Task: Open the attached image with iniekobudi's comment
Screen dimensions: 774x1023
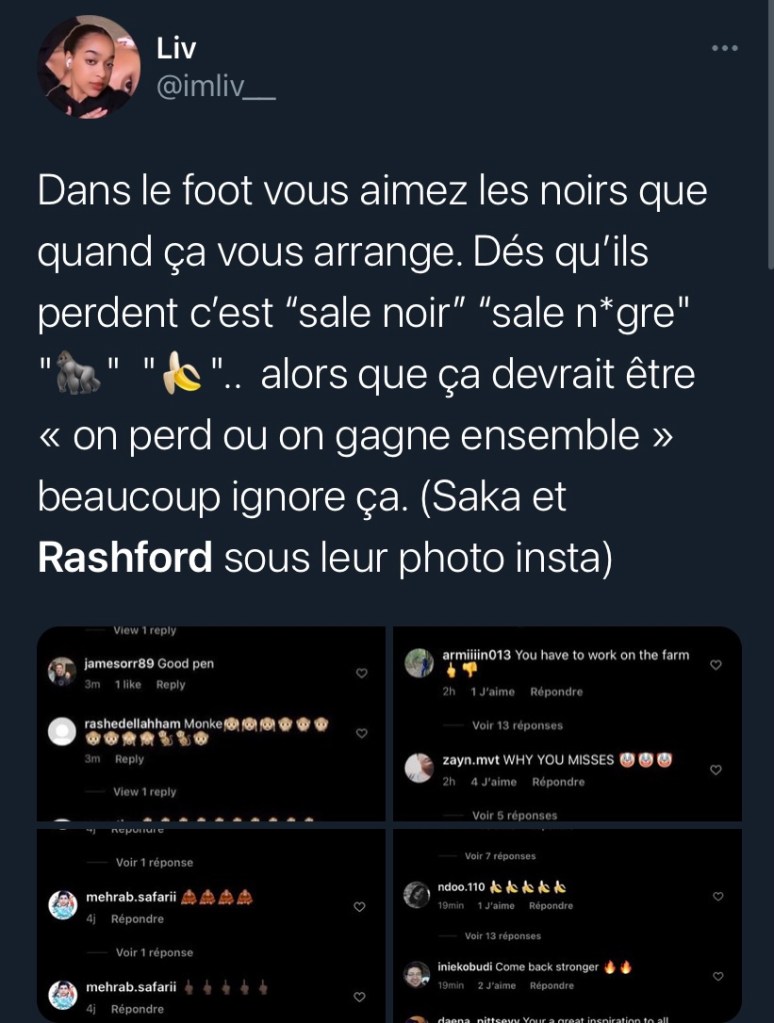Action: pos(566,924)
